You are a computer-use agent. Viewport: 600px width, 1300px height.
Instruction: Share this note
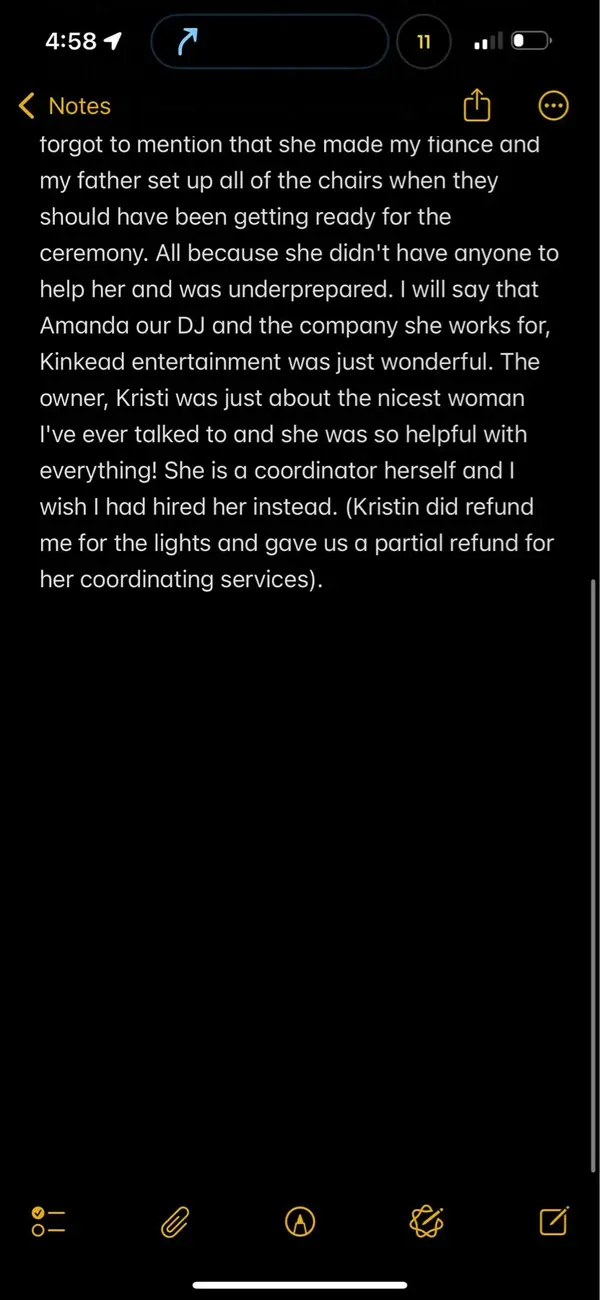[478, 106]
